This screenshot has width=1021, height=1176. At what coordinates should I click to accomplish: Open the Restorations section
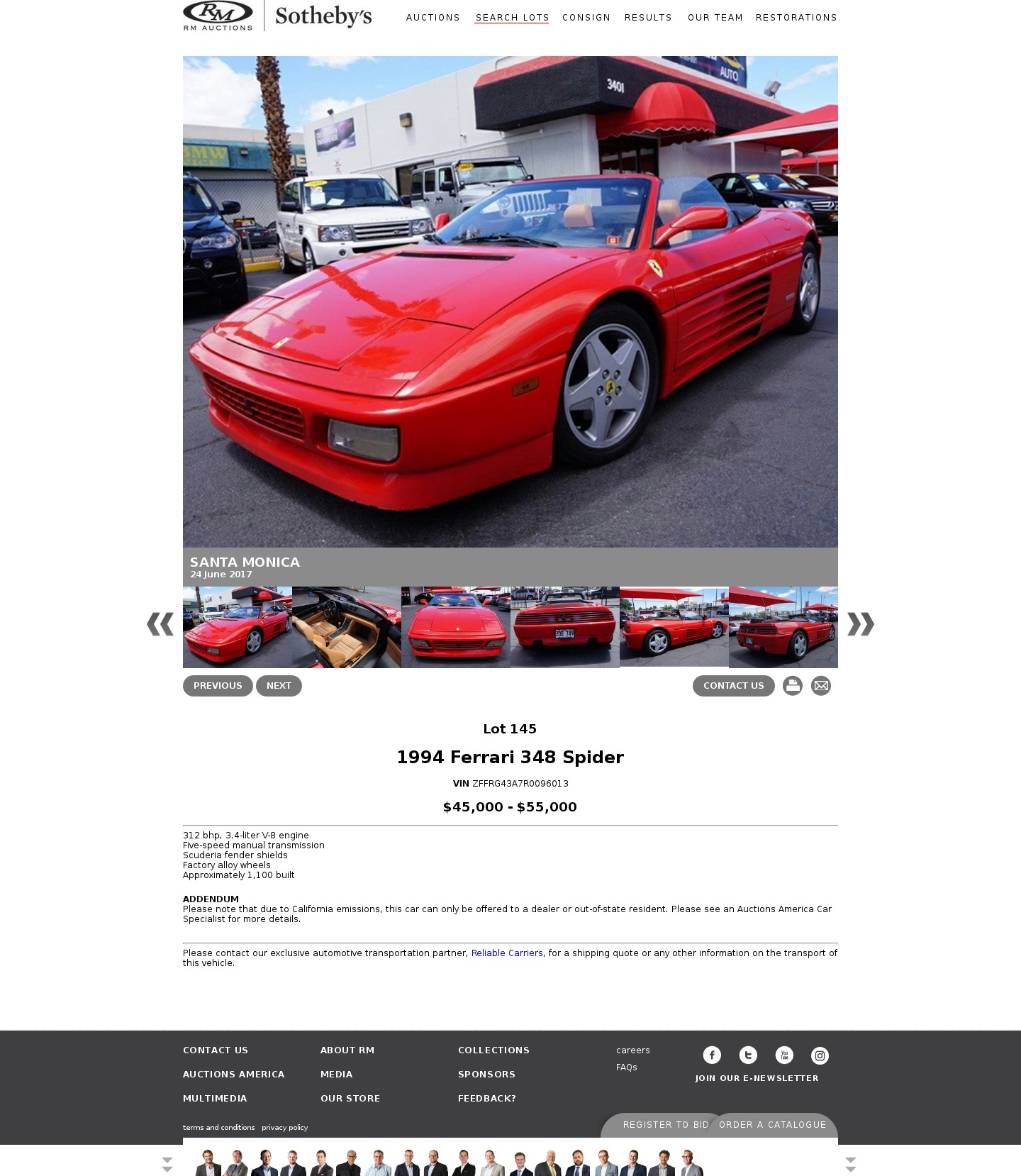[x=796, y=18]
